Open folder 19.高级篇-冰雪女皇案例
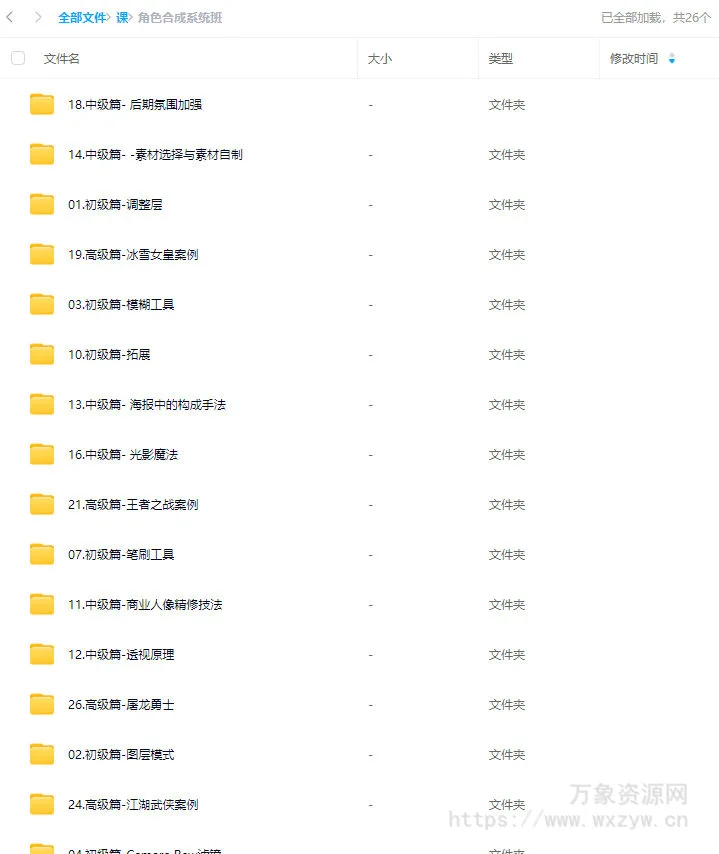 (x=132, y=255)
